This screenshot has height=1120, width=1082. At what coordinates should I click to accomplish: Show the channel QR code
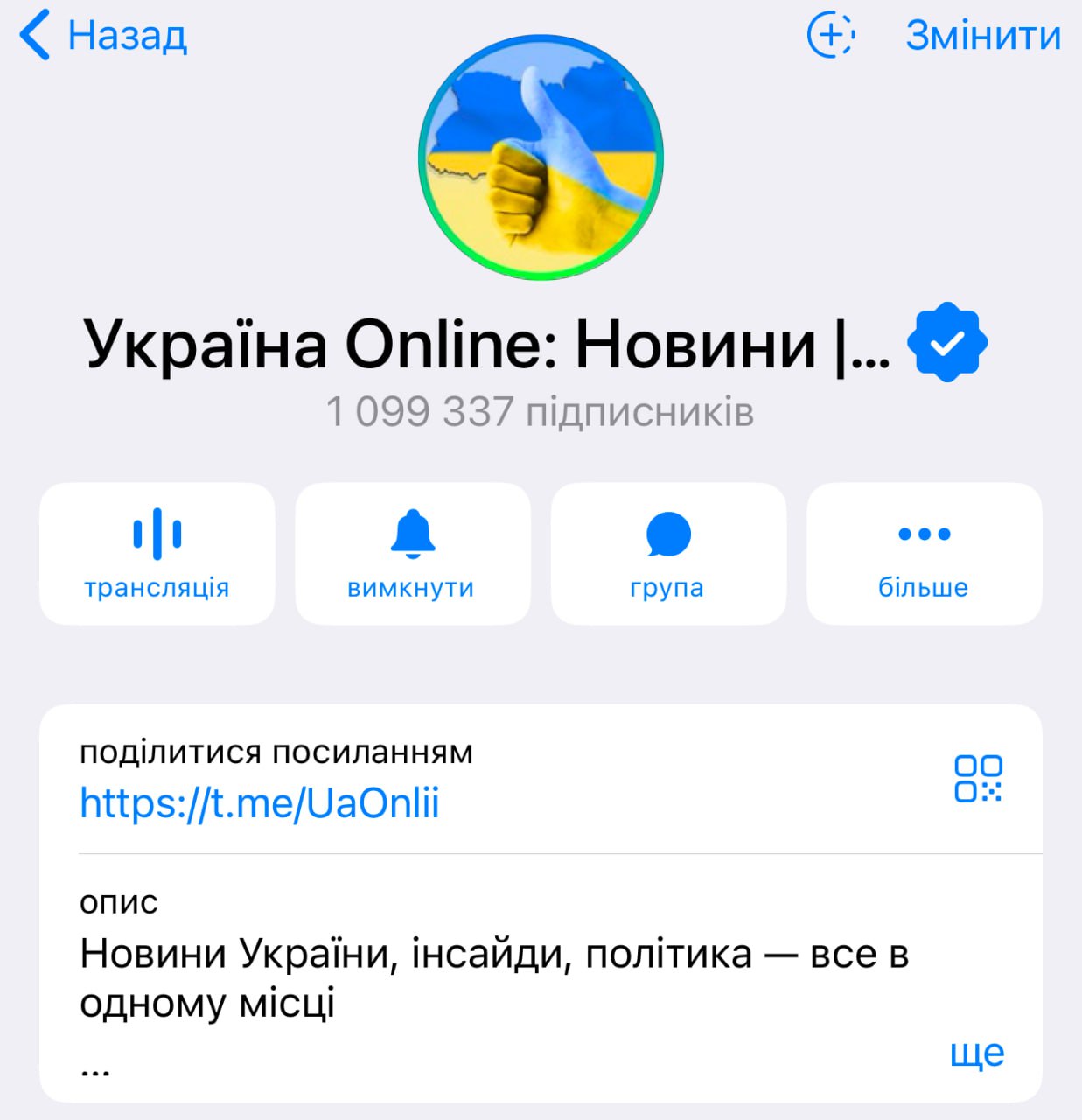(x=978, y=779)
